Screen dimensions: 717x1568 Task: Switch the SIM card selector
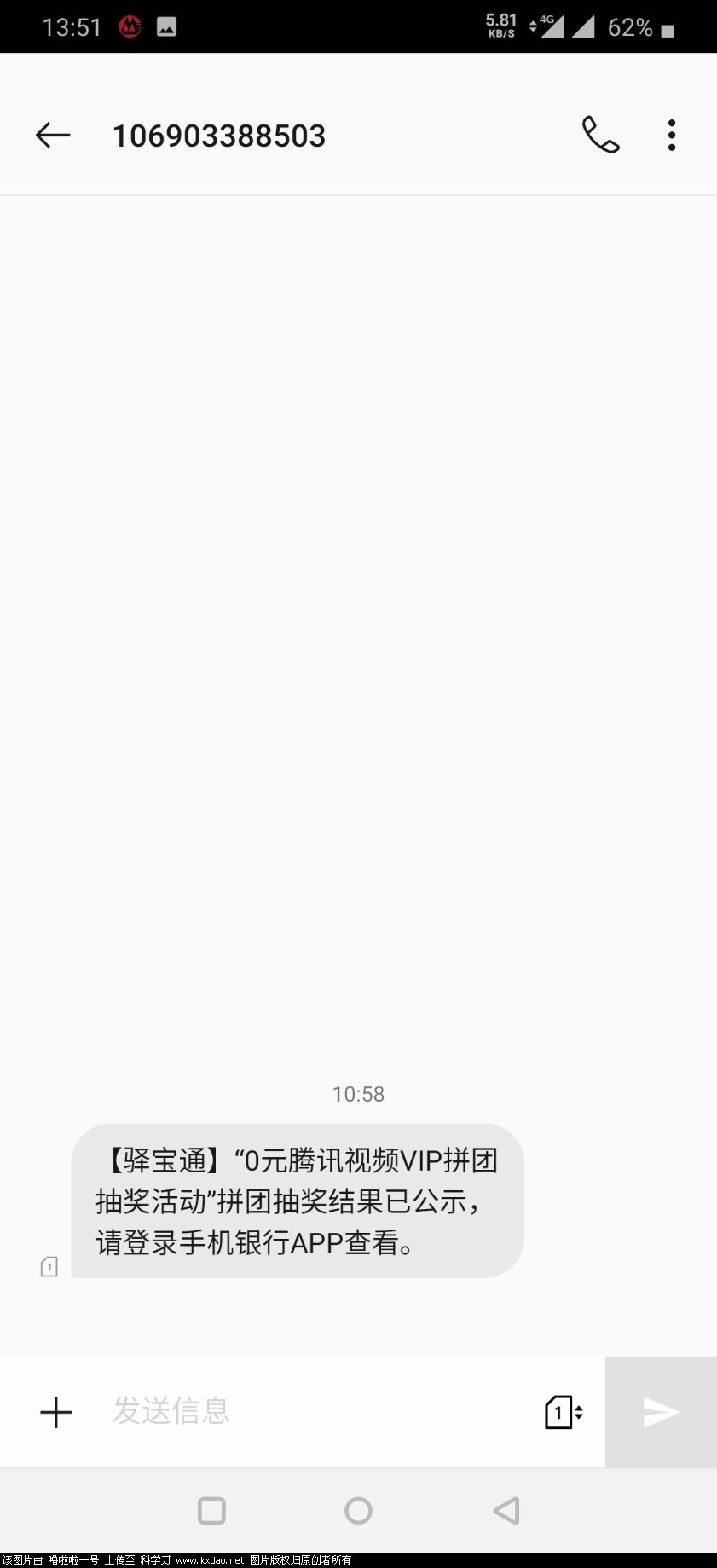(x=563, y=1412)
